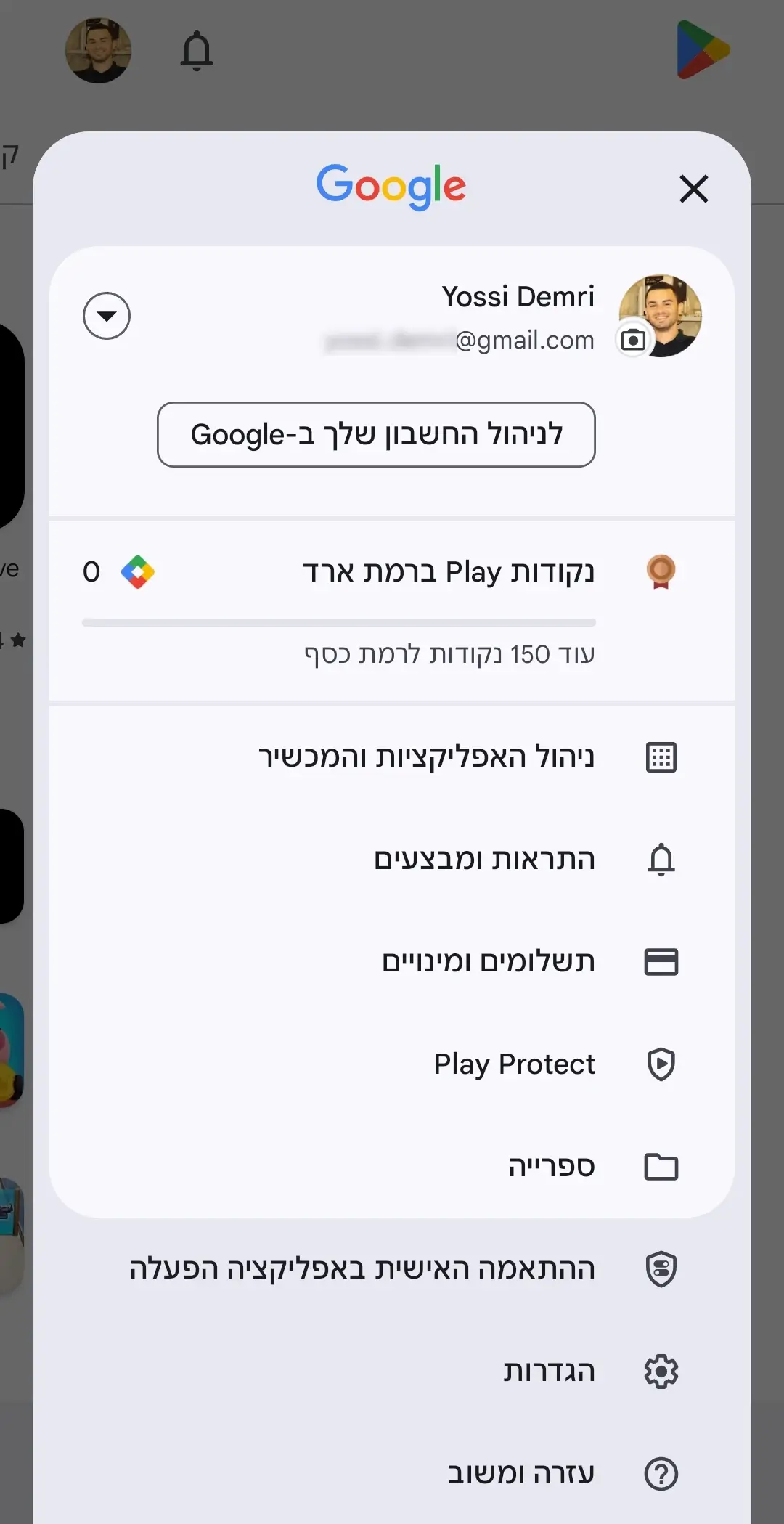Screen dimensions: 784x1524
Task: Close the Google account dialog
Action: pos(693,189)
